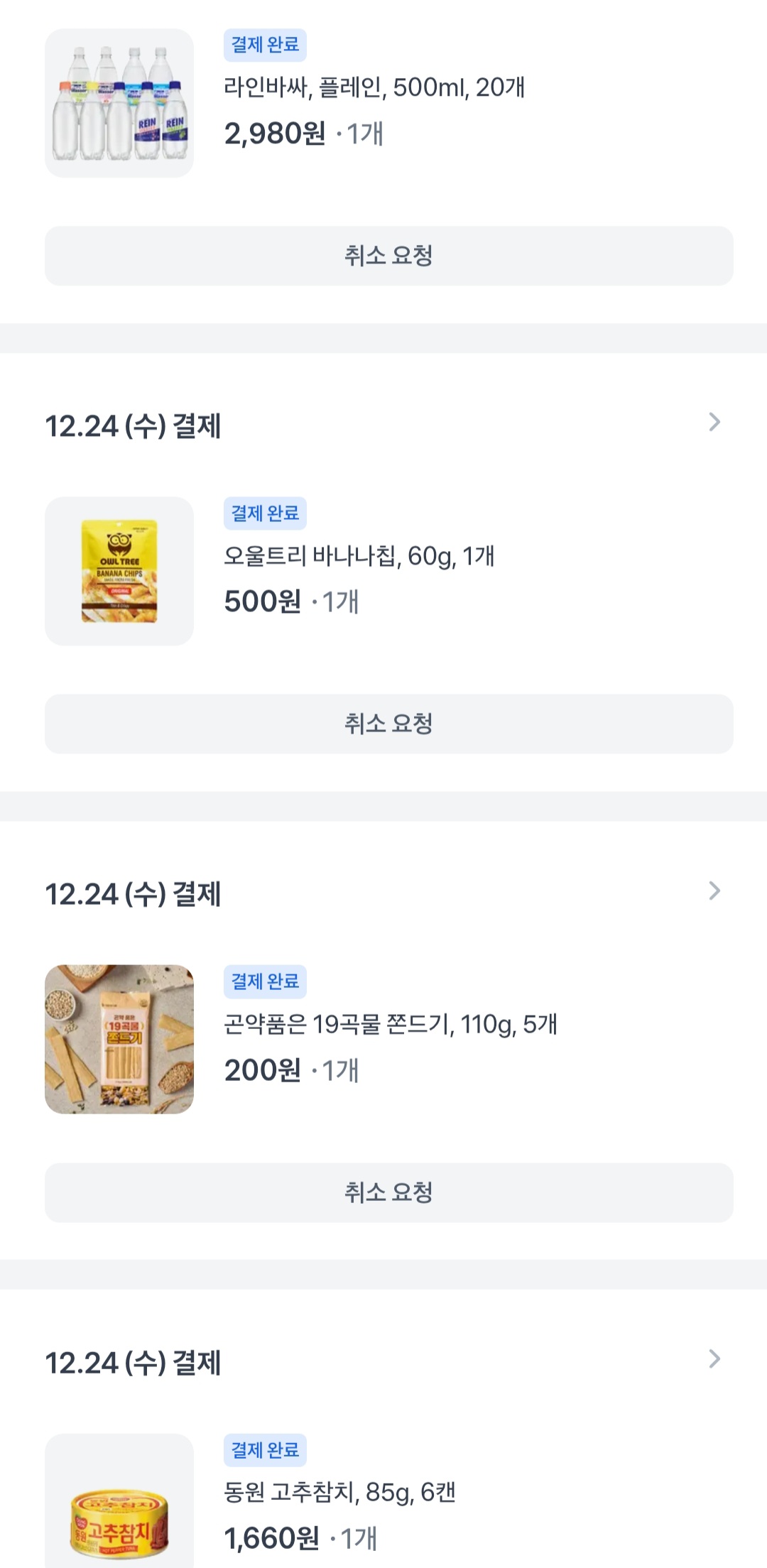The width and height of the screenshot is (767, 1568).
Task: View the 오울트리 바나나칩 product thumbnail
Action: tap(119, 571)
